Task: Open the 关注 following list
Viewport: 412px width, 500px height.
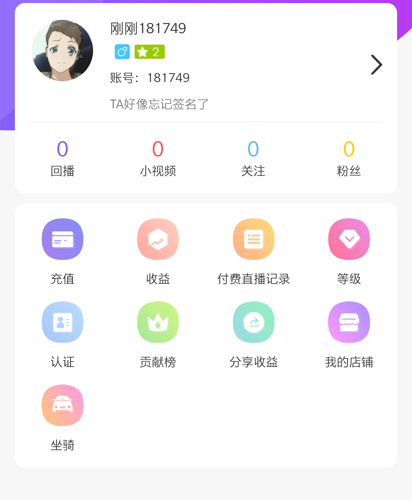Action: (253, 158)
